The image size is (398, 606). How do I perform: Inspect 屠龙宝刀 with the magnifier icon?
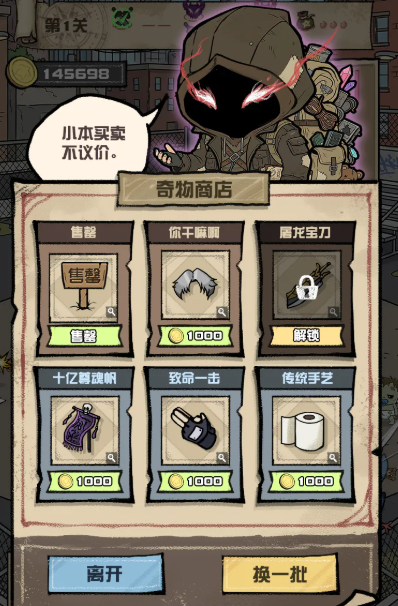(x=333, y=312)
